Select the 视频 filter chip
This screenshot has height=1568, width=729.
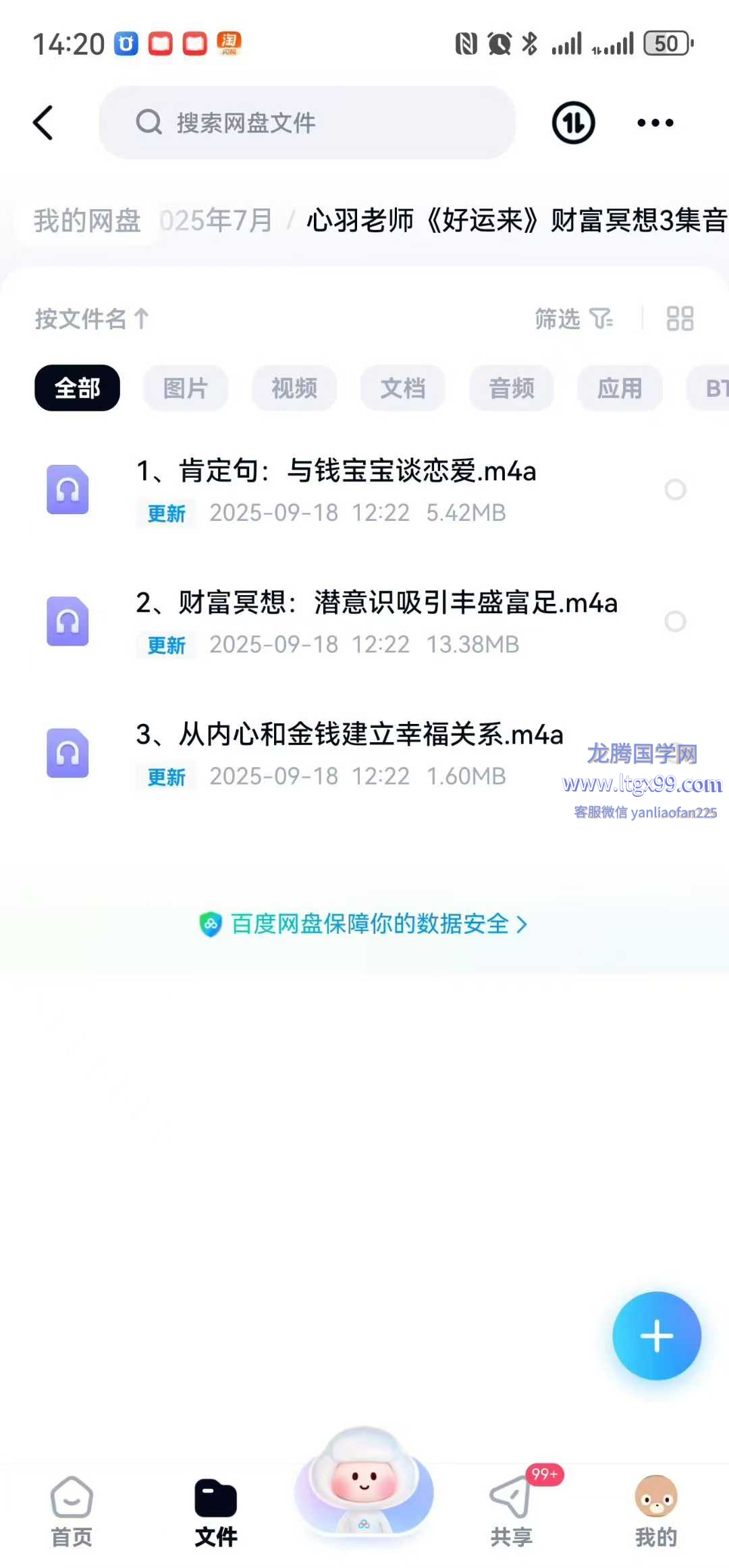point(294,388)
